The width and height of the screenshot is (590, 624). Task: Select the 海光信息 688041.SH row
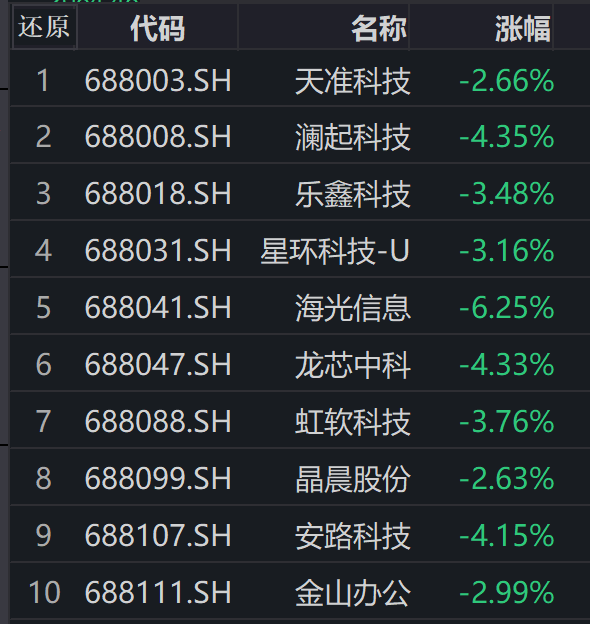300,306
